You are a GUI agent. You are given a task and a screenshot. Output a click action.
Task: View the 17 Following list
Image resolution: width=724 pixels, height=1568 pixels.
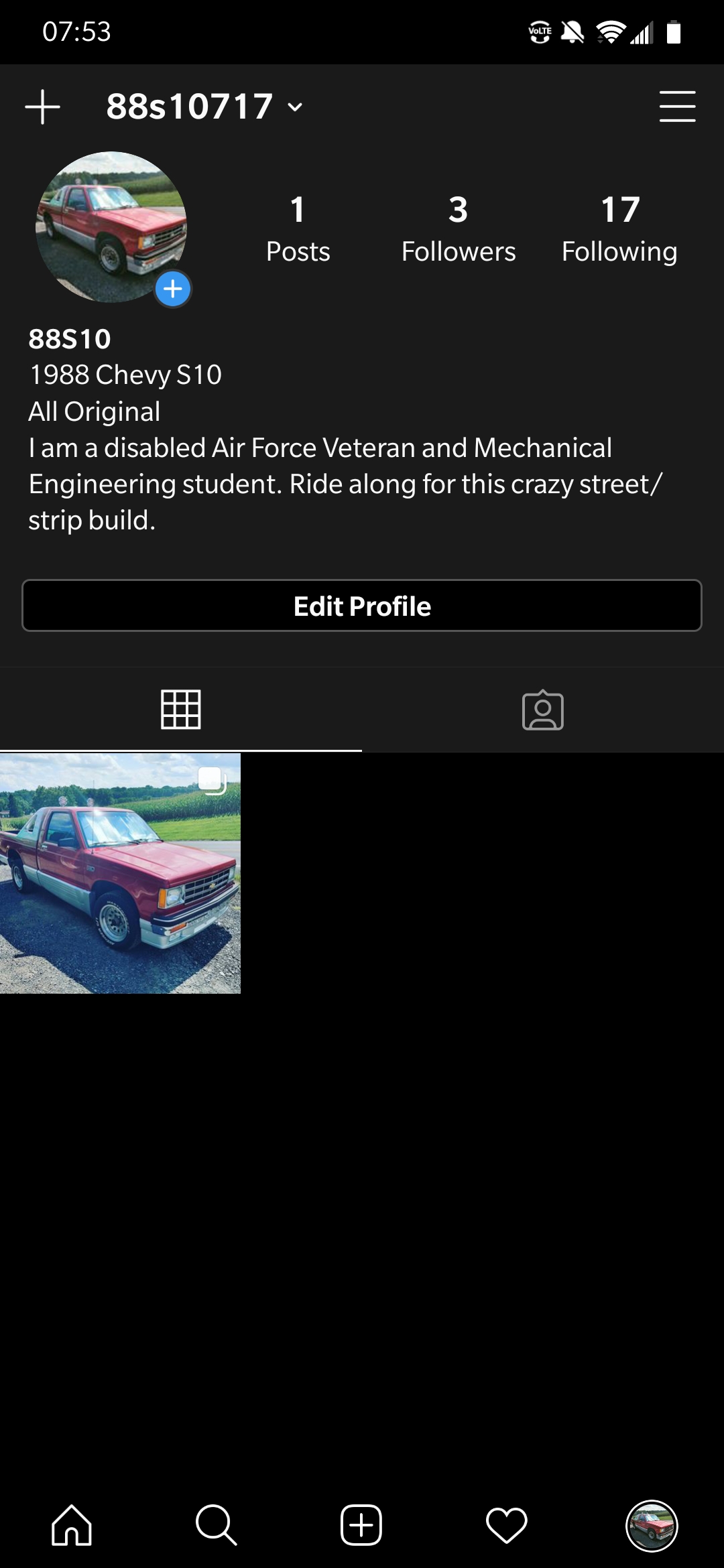click(x=619, y=228)
